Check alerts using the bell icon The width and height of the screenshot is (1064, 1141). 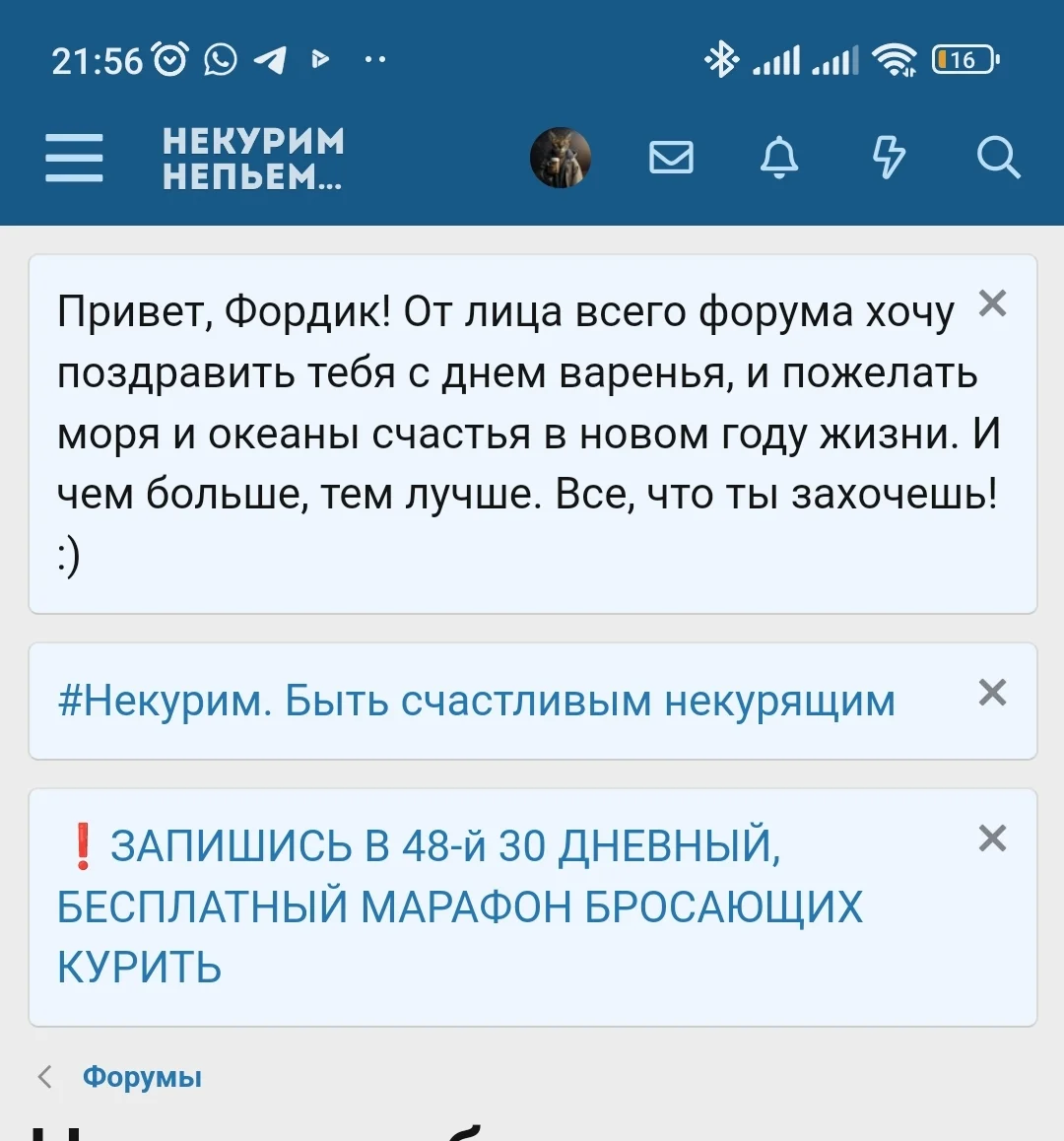(x=779, y=158)
